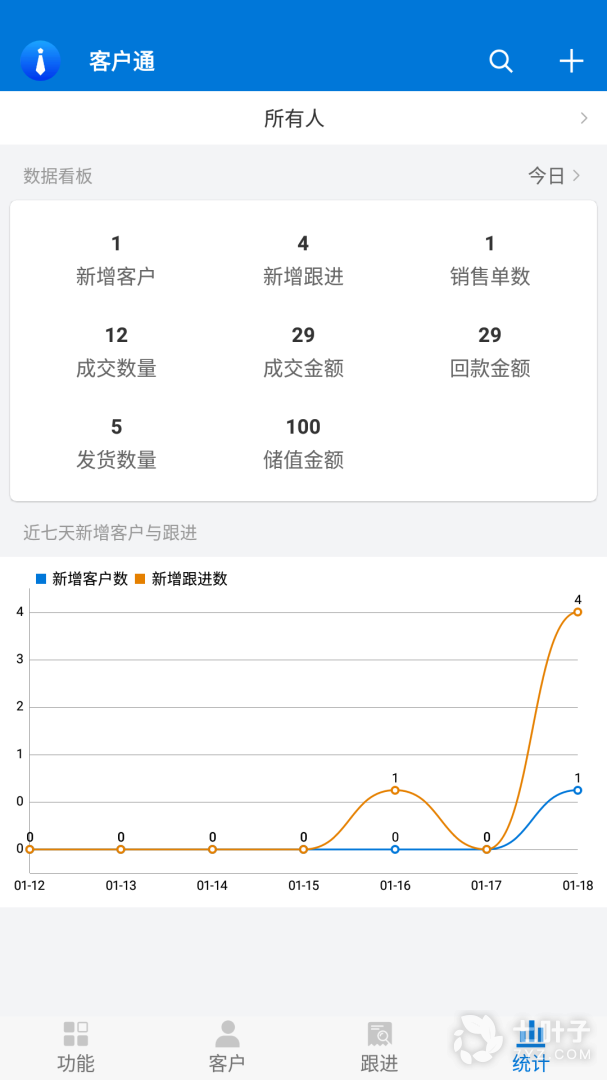Change the 今日 date range filter
The height and width of the screenshot is (1080, 607).
pyautogui.click(x=554, y=176)
